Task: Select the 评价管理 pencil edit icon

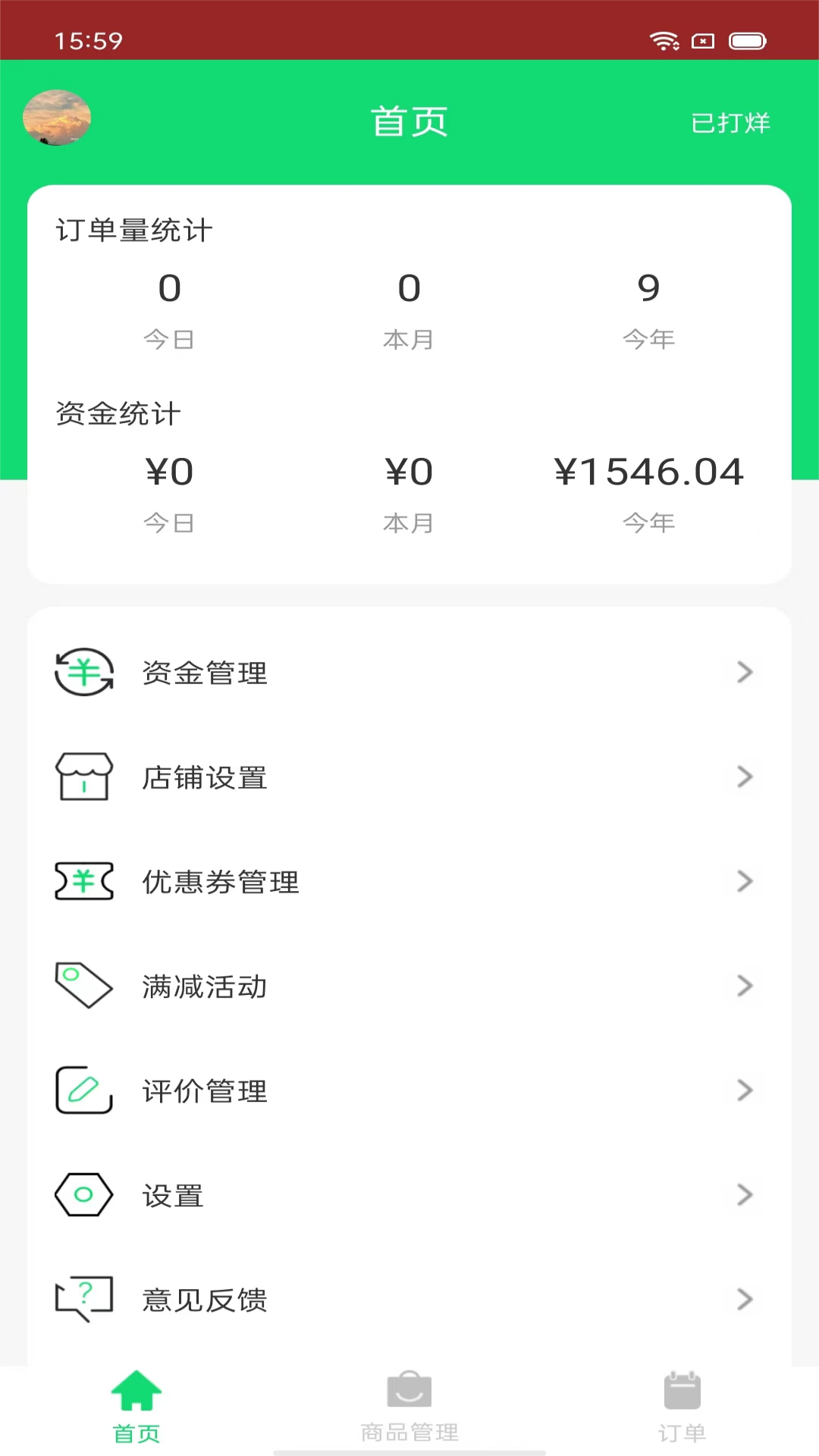Action: pyautogui.click(x=83, y=1090)
